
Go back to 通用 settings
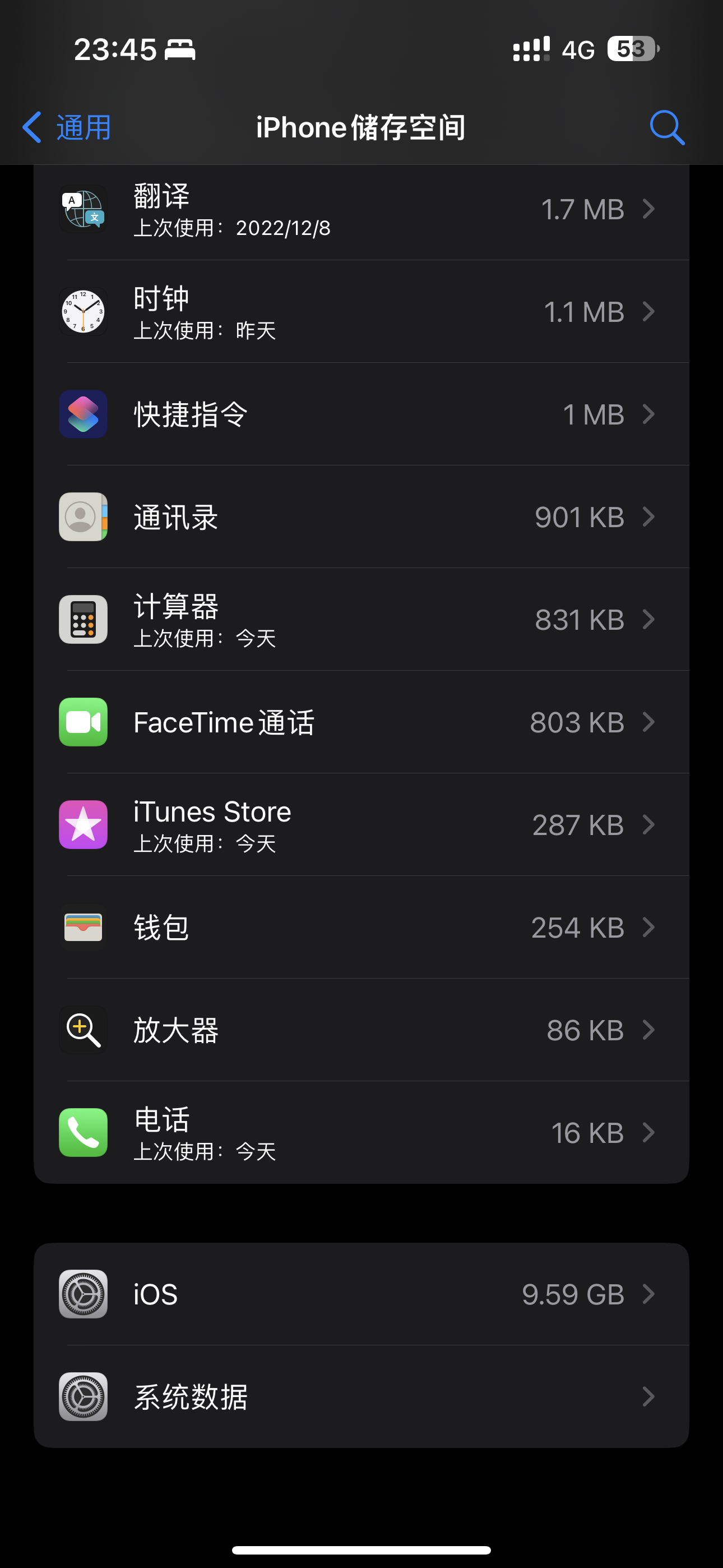[67, 128]
